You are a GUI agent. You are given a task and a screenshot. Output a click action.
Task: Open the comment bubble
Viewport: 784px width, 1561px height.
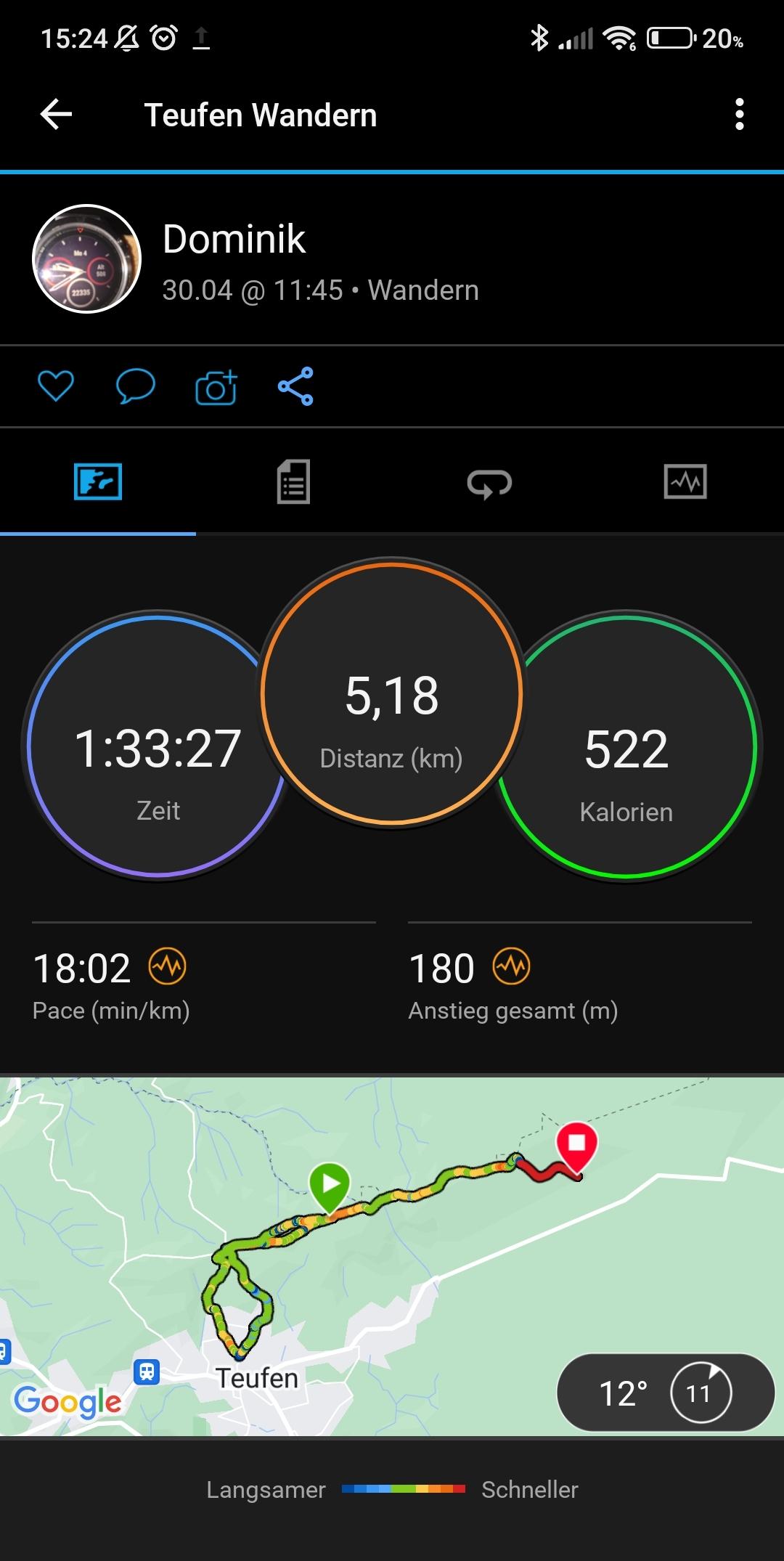click(135, 386)
